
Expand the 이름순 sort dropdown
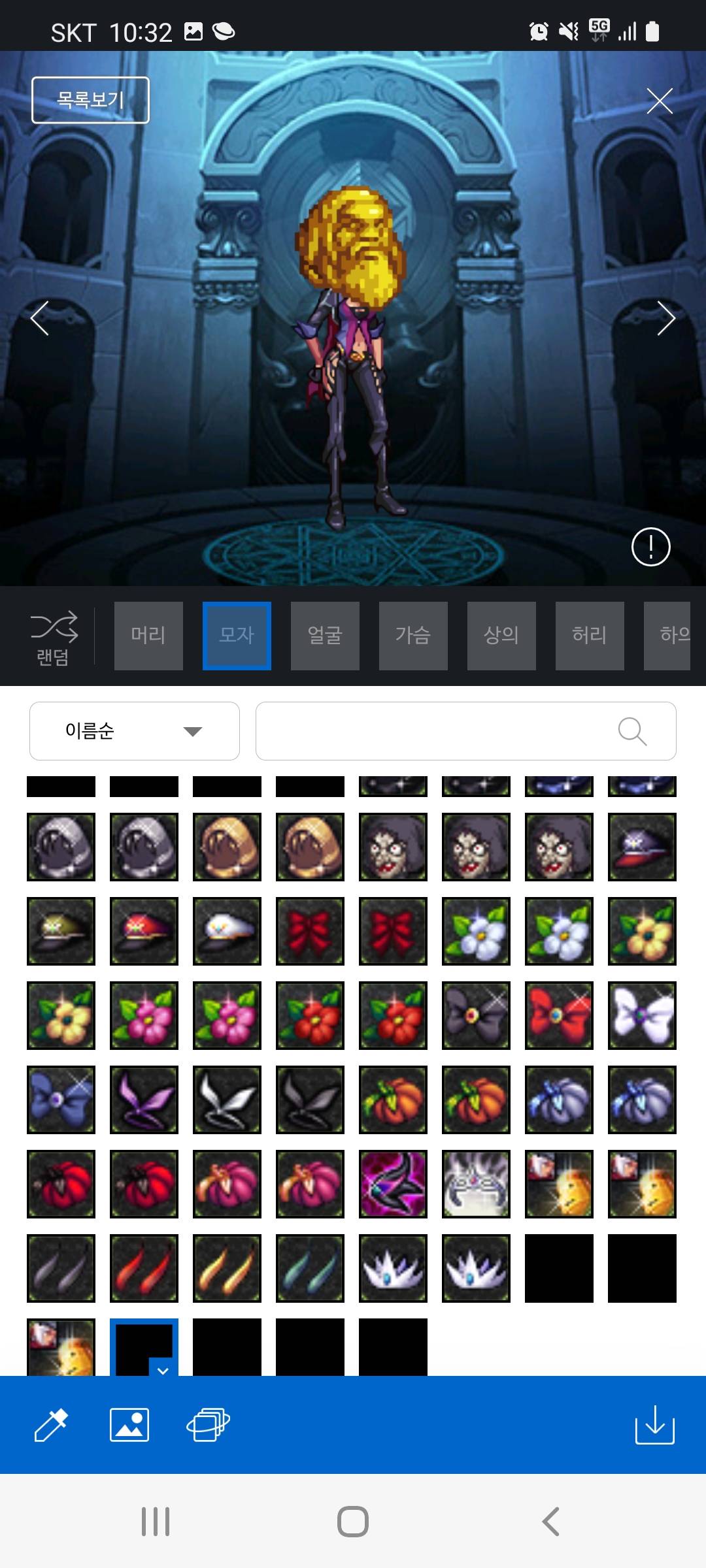[x=134, y=731]
